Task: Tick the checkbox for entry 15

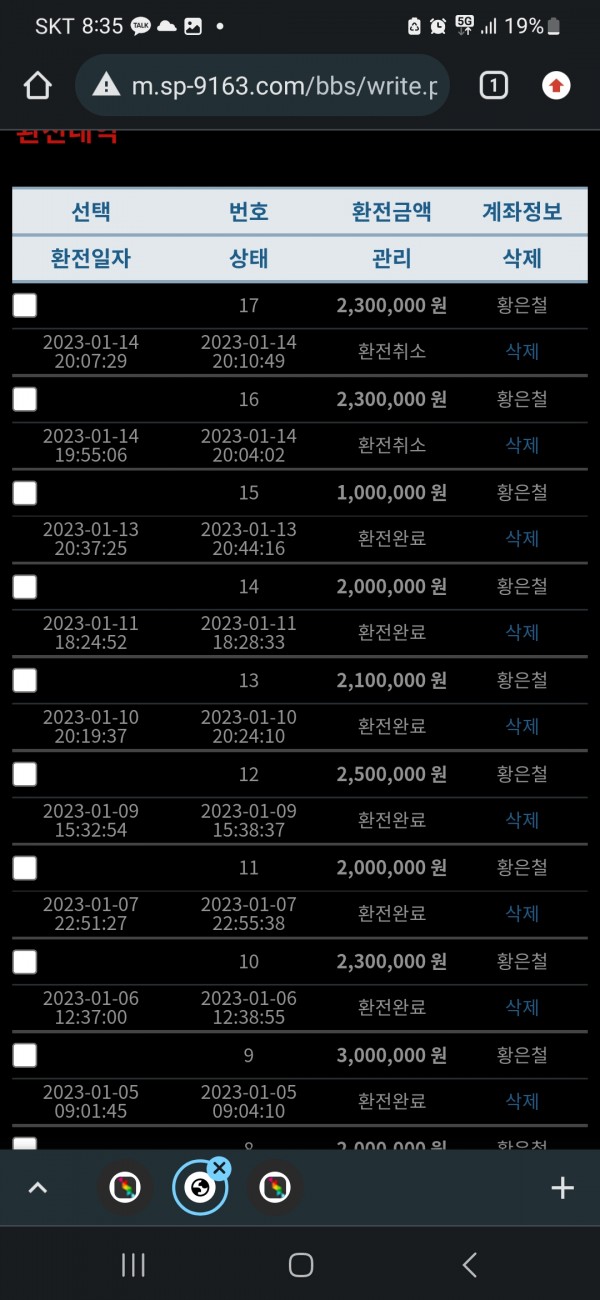Action: coord(25,492)
